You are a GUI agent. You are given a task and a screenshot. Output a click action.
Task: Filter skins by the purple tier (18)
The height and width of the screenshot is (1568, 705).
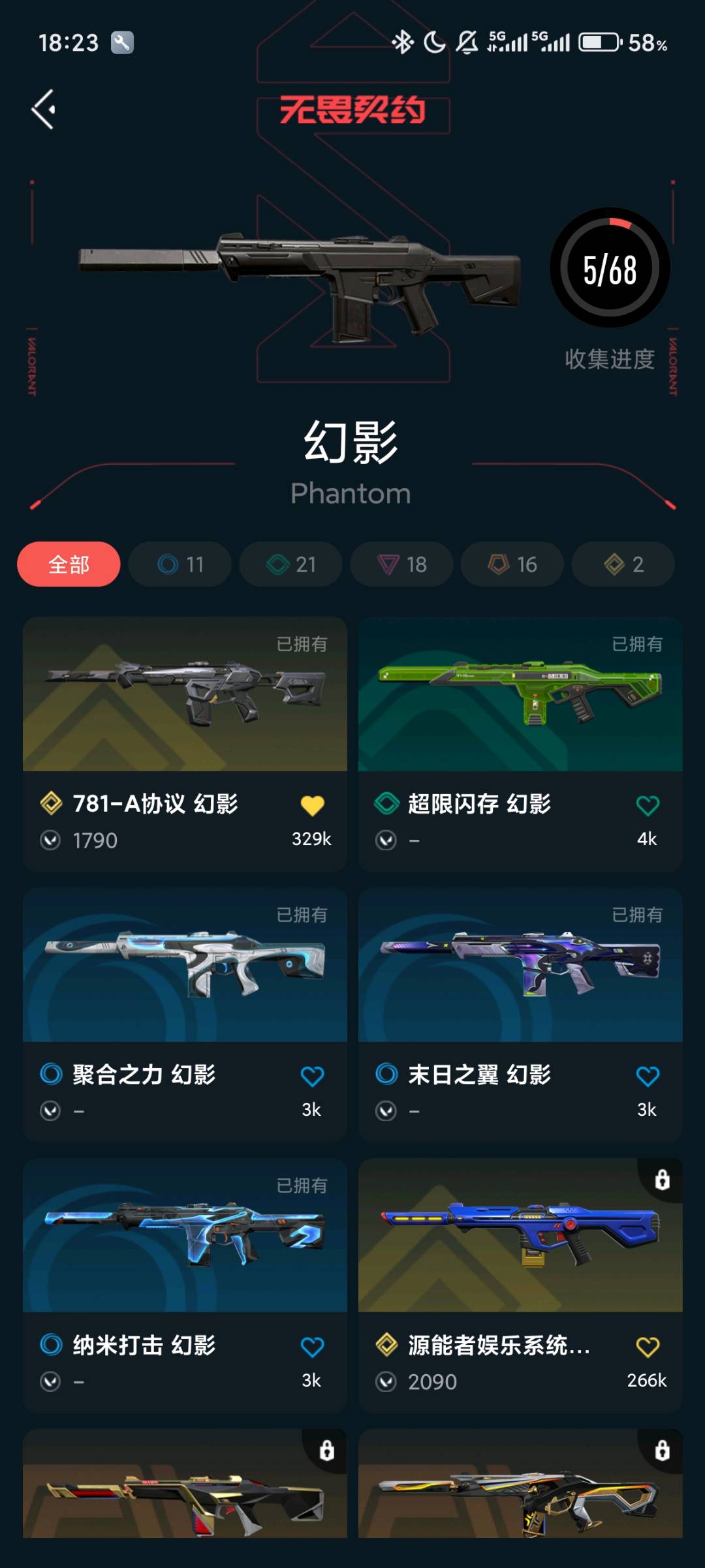tap(402, 564)
